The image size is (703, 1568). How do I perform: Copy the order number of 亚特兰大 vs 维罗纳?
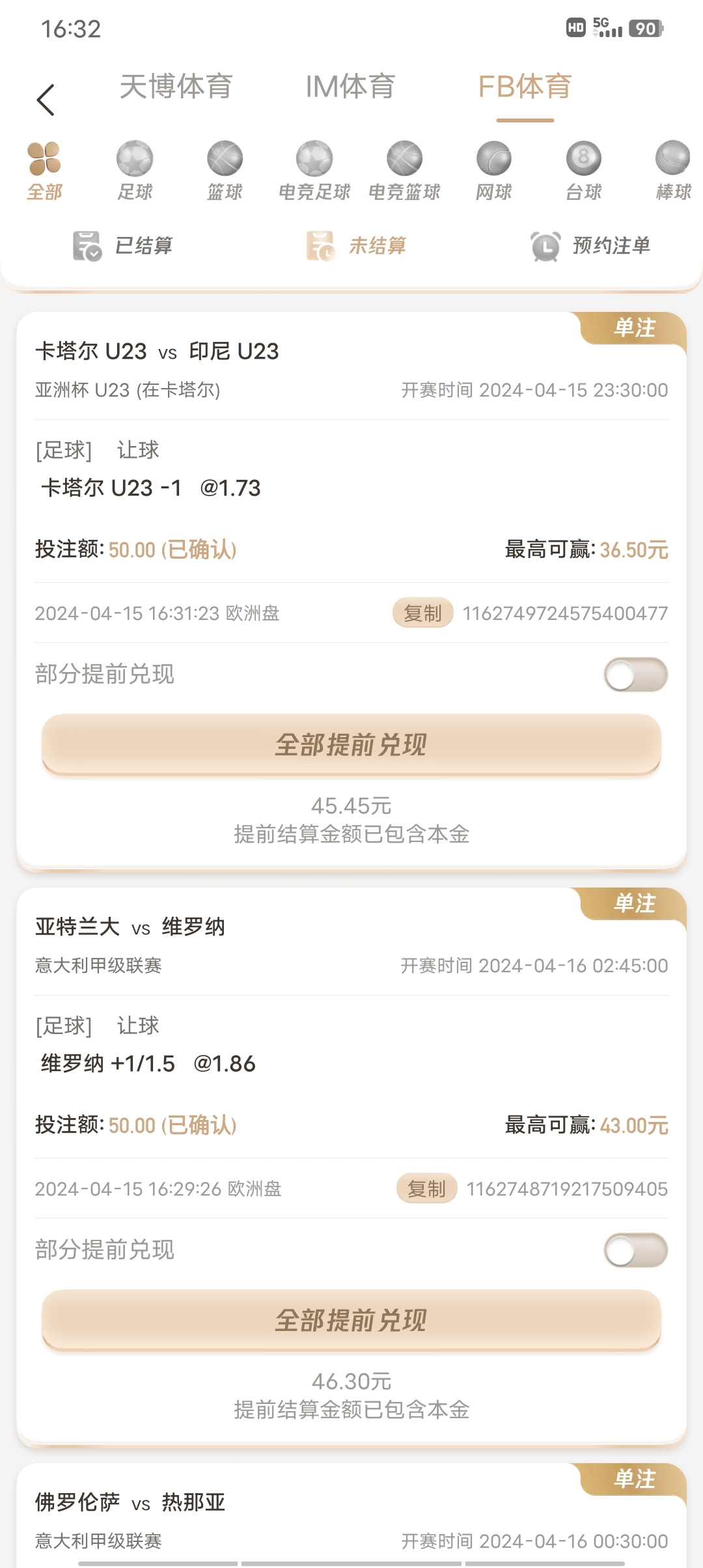point(426,1188)
